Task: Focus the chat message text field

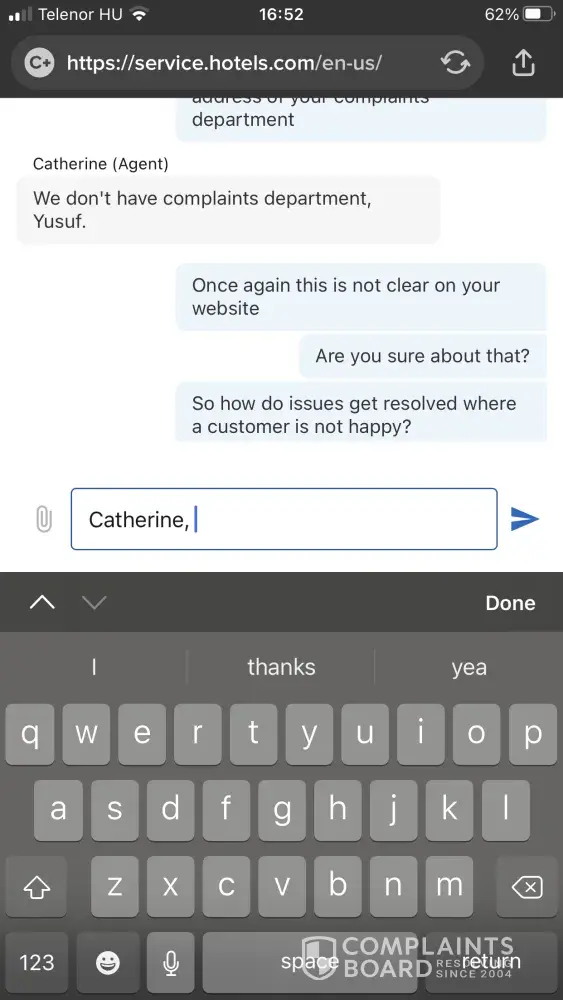Action: [284, 519]
